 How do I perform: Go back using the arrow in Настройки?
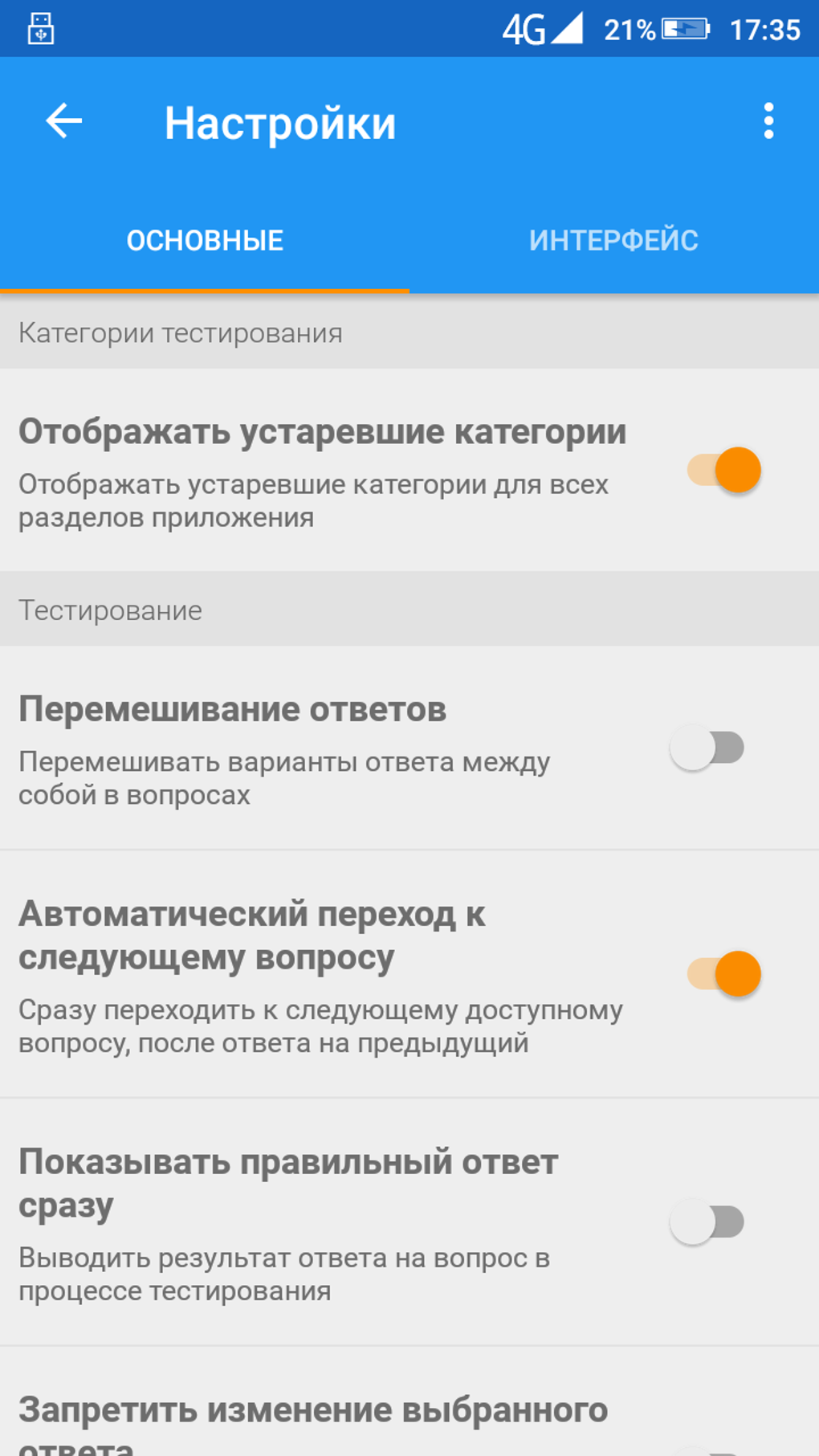(63, 122)
